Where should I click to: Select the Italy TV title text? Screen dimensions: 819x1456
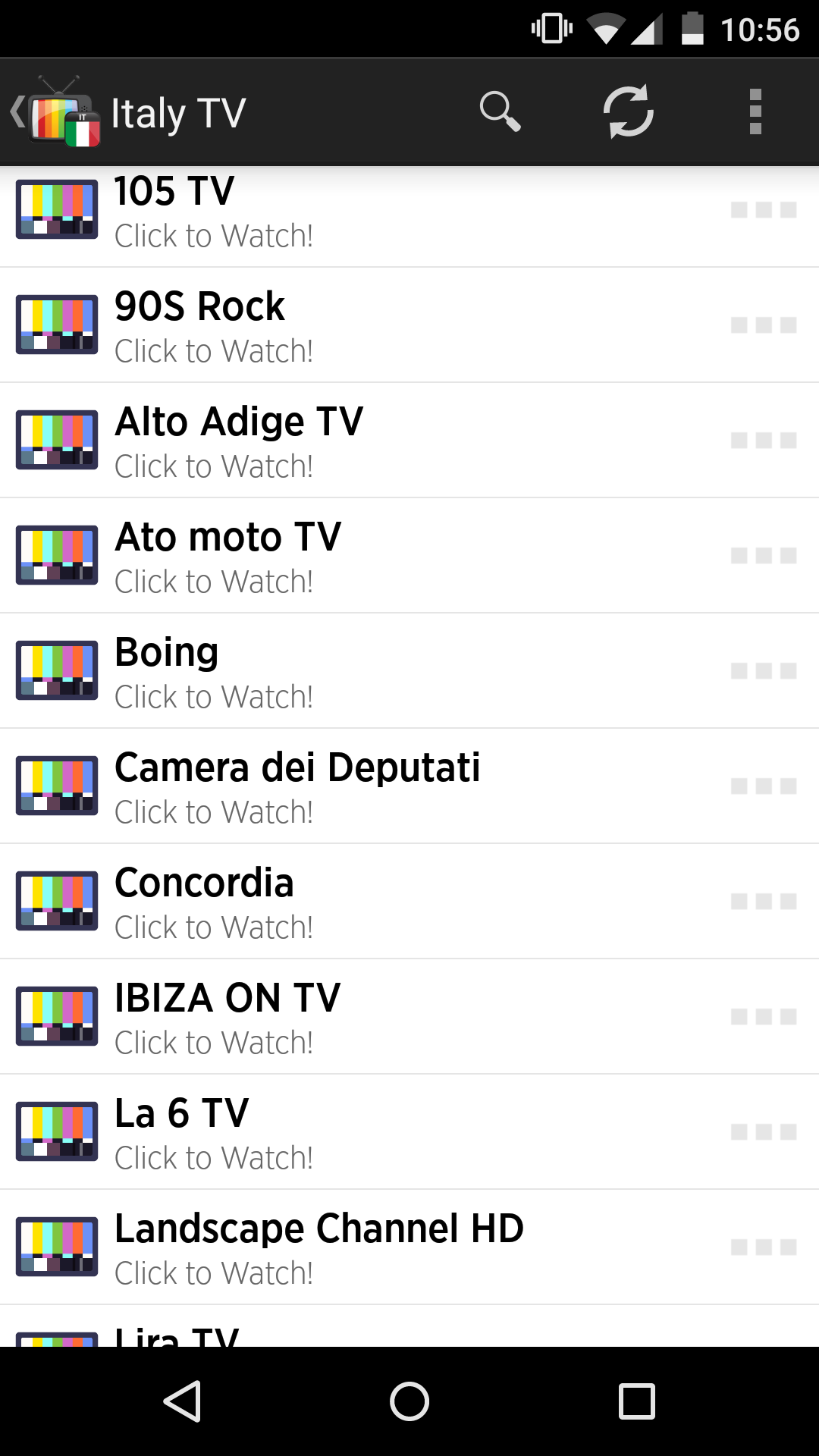point(177,111)
